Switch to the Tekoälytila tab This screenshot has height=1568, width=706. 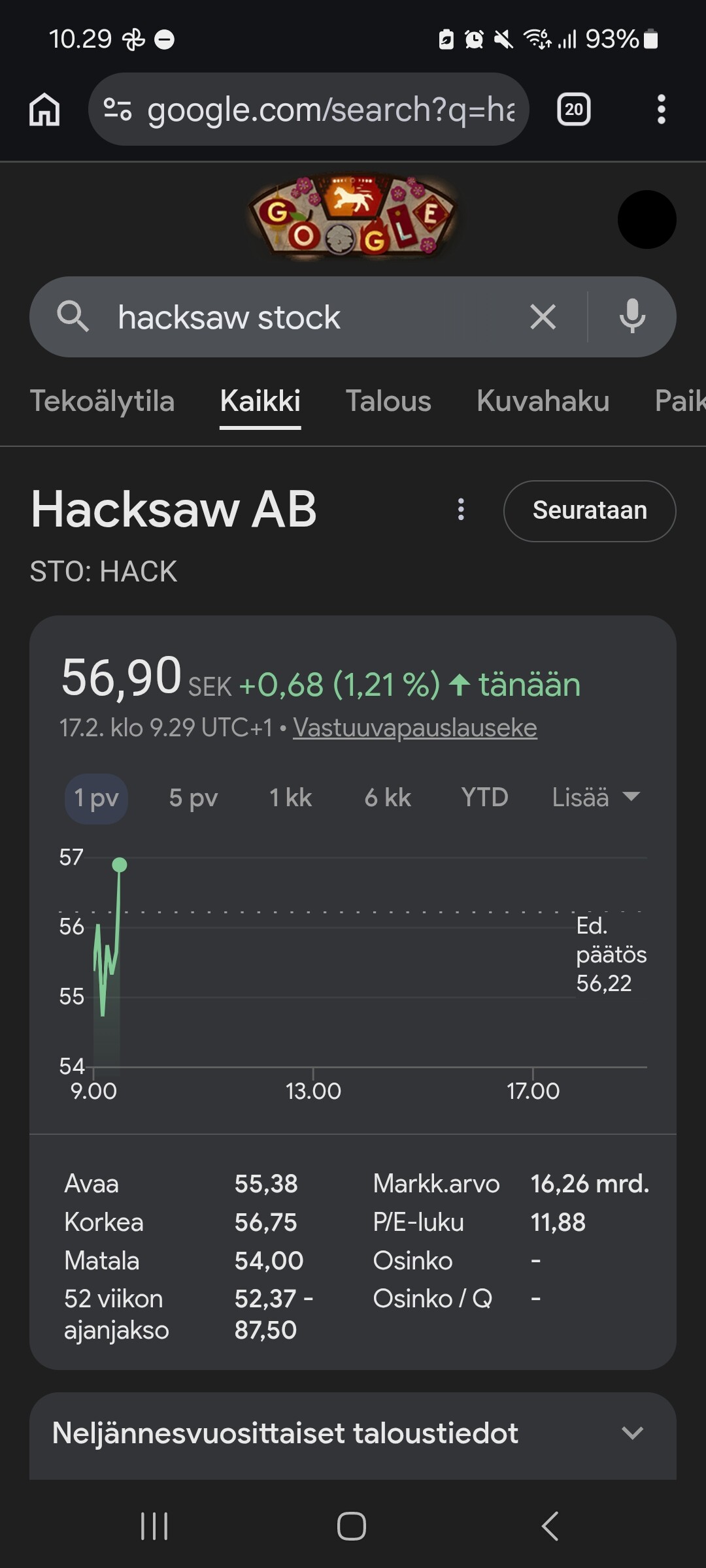(x=103, y=401)
